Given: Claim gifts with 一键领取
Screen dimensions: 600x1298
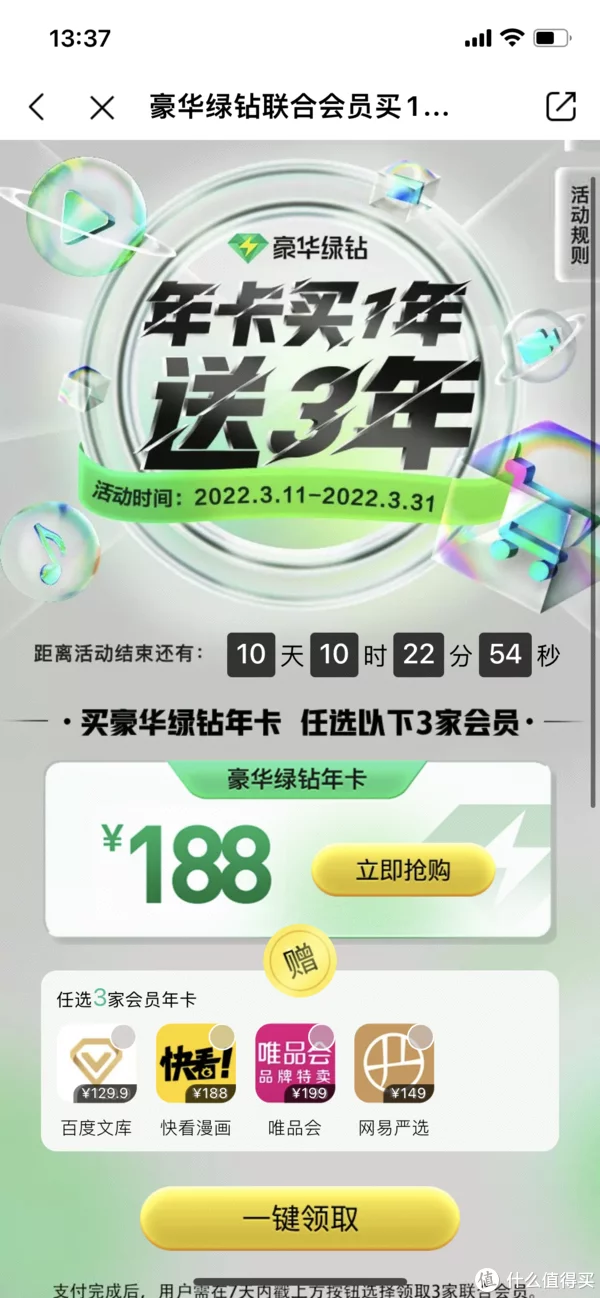Looking at the screenshot, I should (300, 1219).
